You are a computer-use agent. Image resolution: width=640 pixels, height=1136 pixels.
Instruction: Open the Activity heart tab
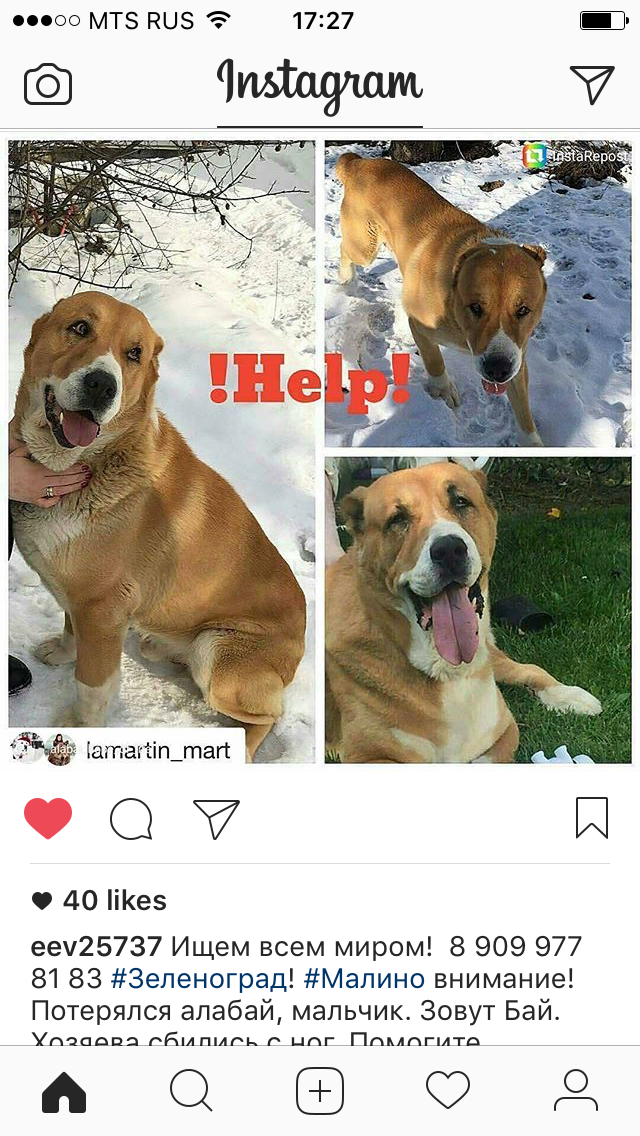pyautogui.click(x=448, y=1090)
